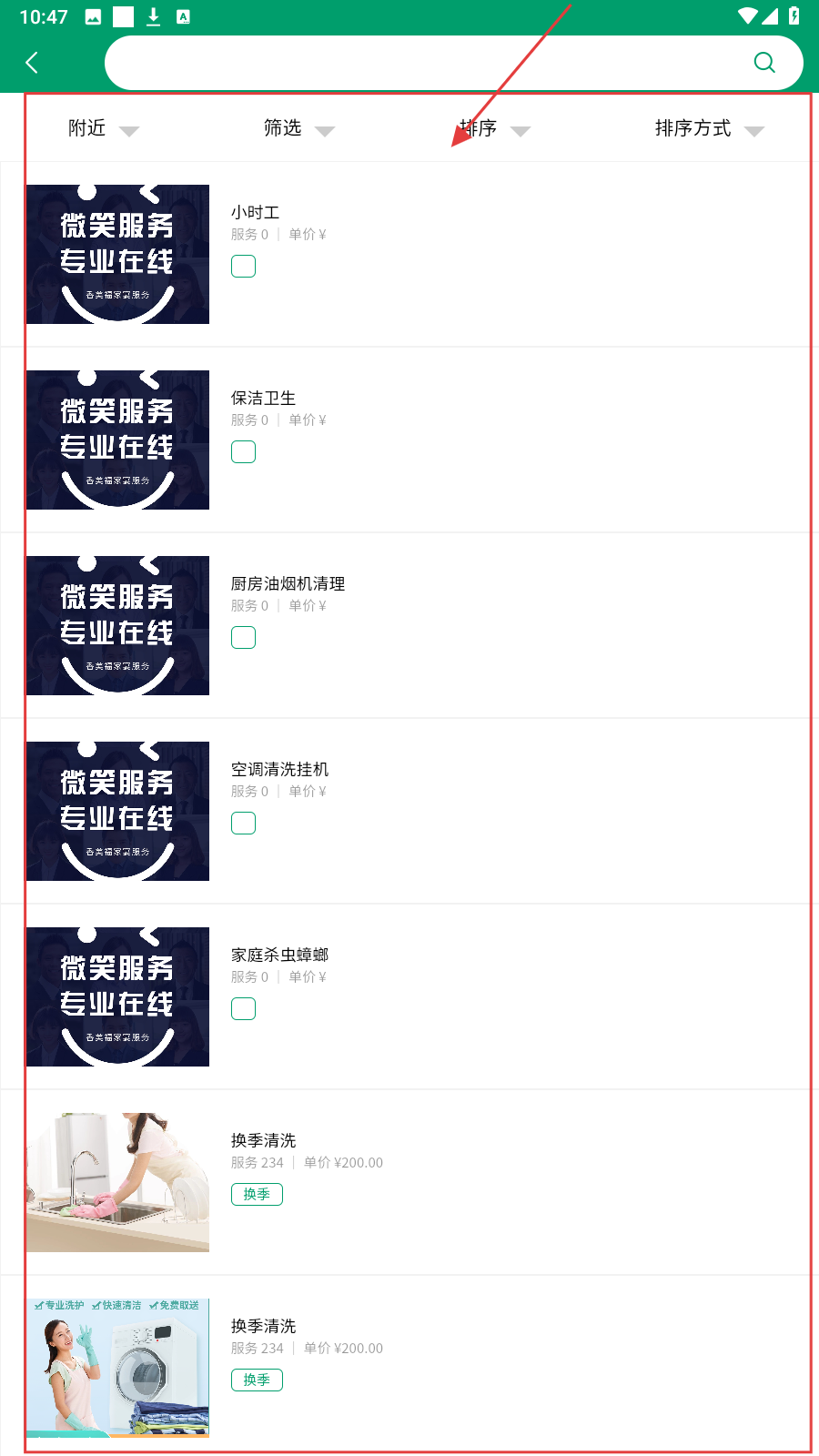Open the 小时工 service item
Viewport: 819px width, 1456px height.
[409, 254]
